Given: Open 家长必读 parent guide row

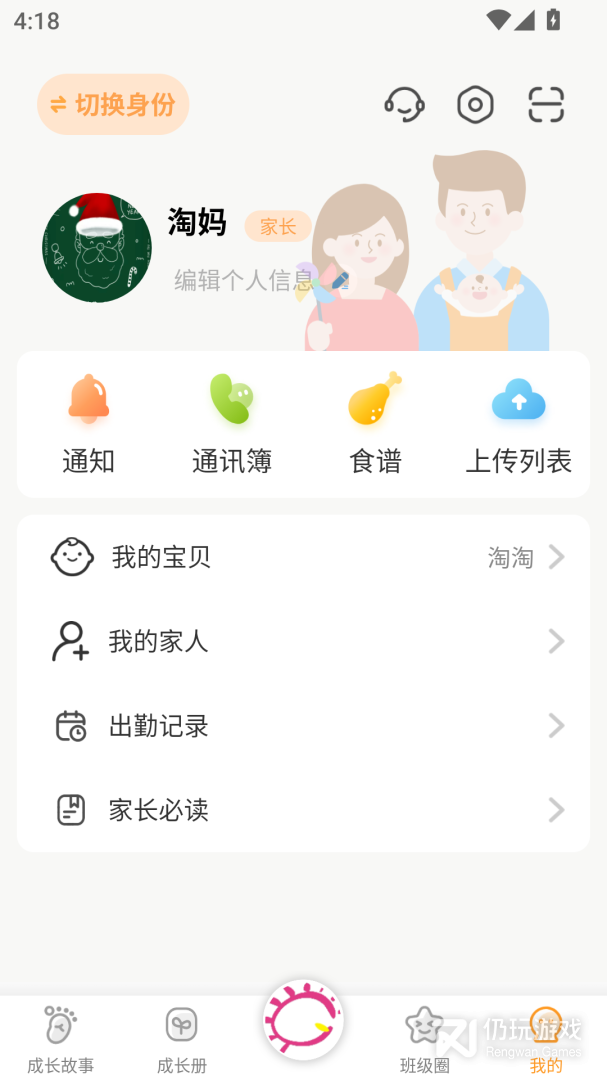Looking at the screenshot, I should click(303, 809).
